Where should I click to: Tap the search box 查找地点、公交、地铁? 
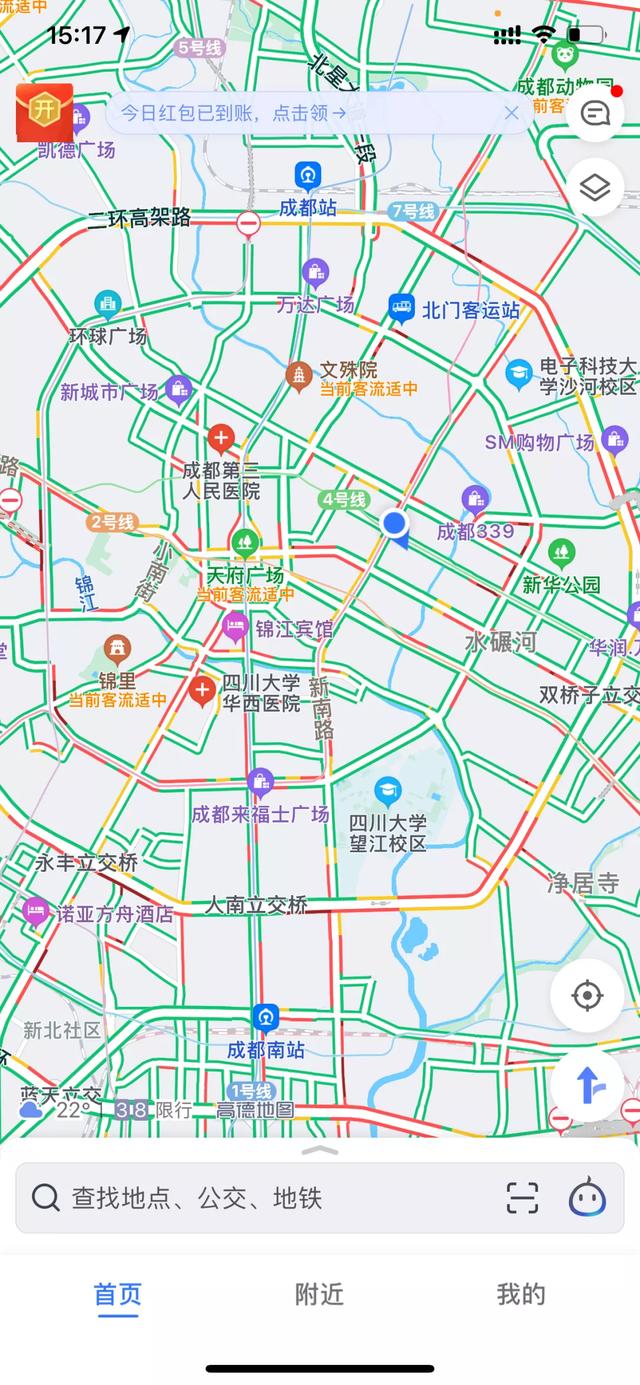[260, 1197]
